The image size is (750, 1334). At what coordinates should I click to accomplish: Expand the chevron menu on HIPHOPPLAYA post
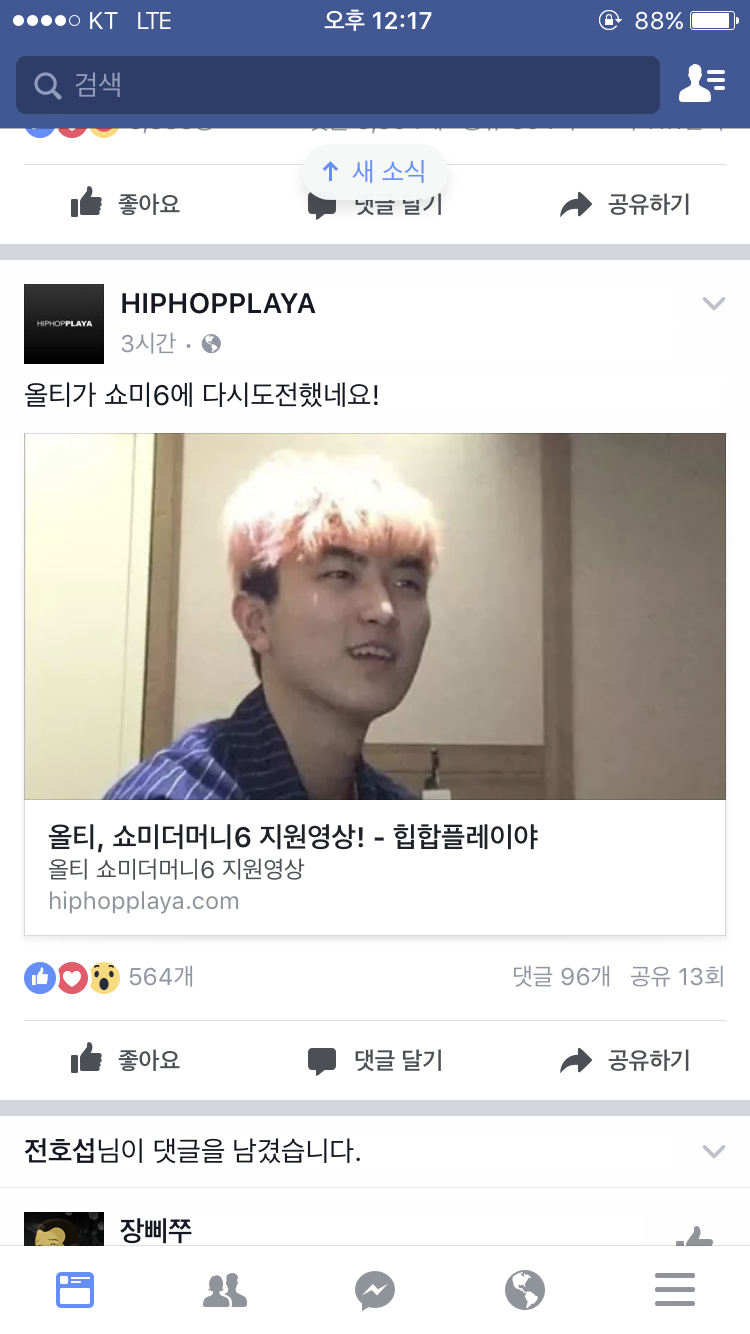(713, 304)
